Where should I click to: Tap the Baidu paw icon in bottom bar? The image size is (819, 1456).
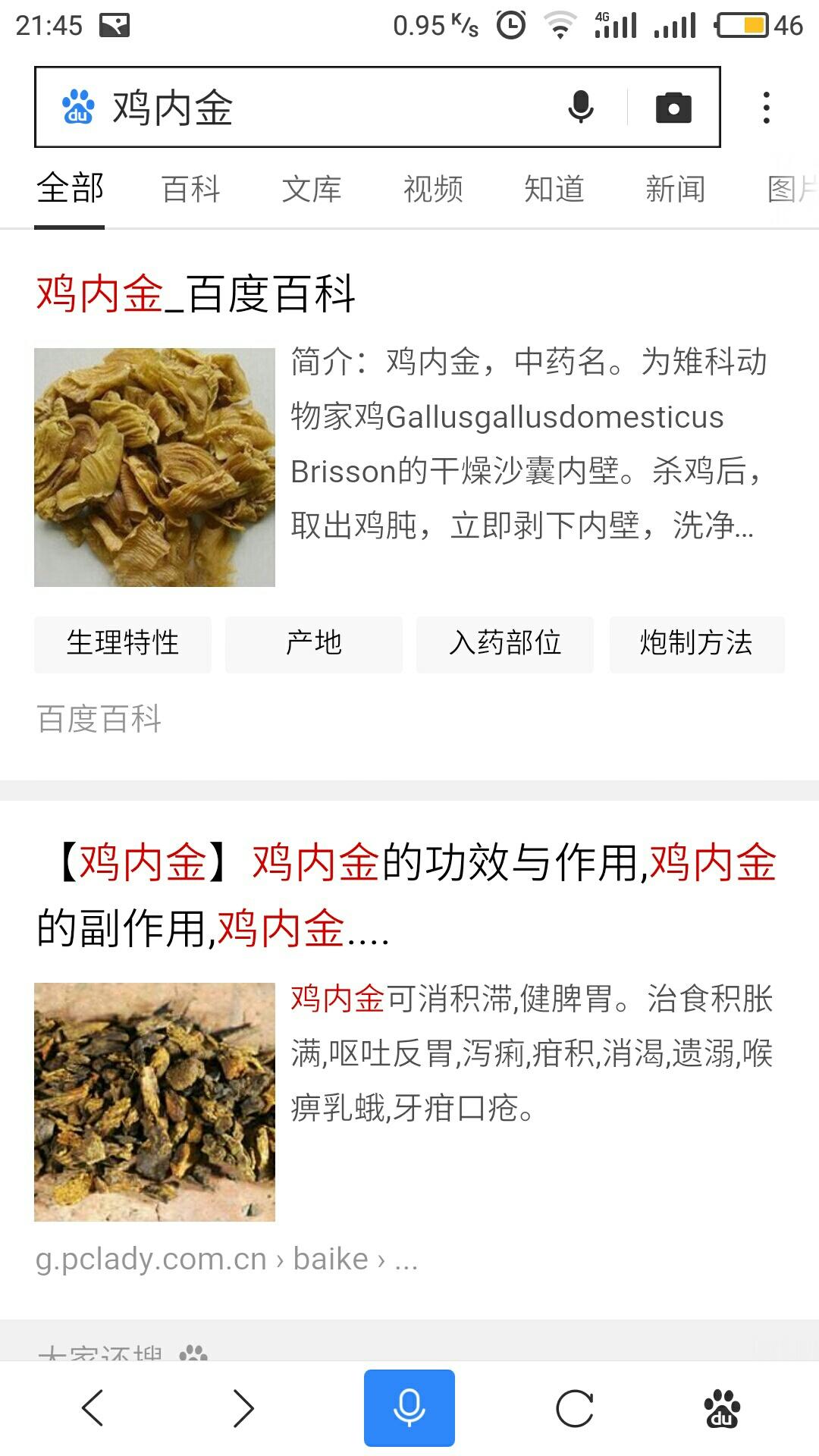point(719,1407)
